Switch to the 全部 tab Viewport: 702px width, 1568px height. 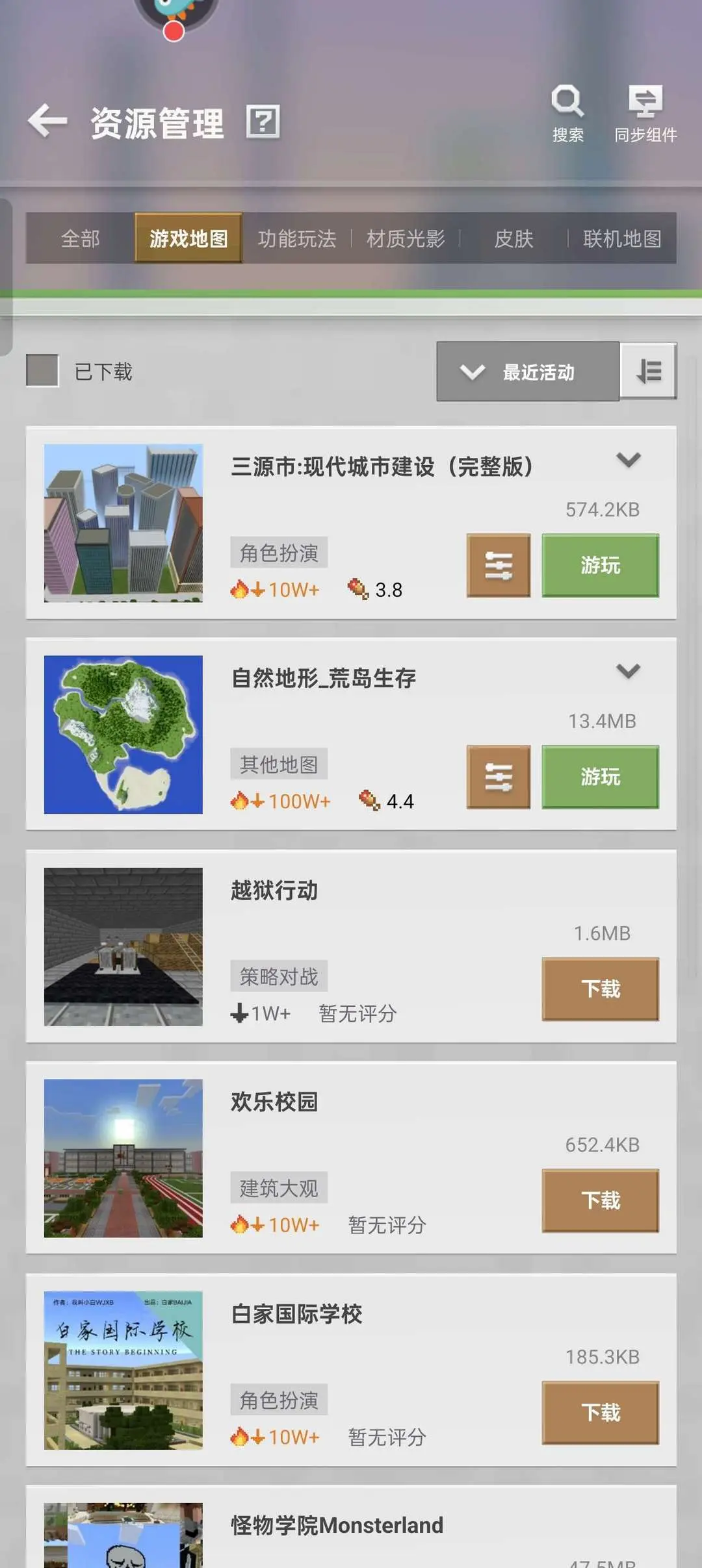pyautogui.click(x=80, y=238)
